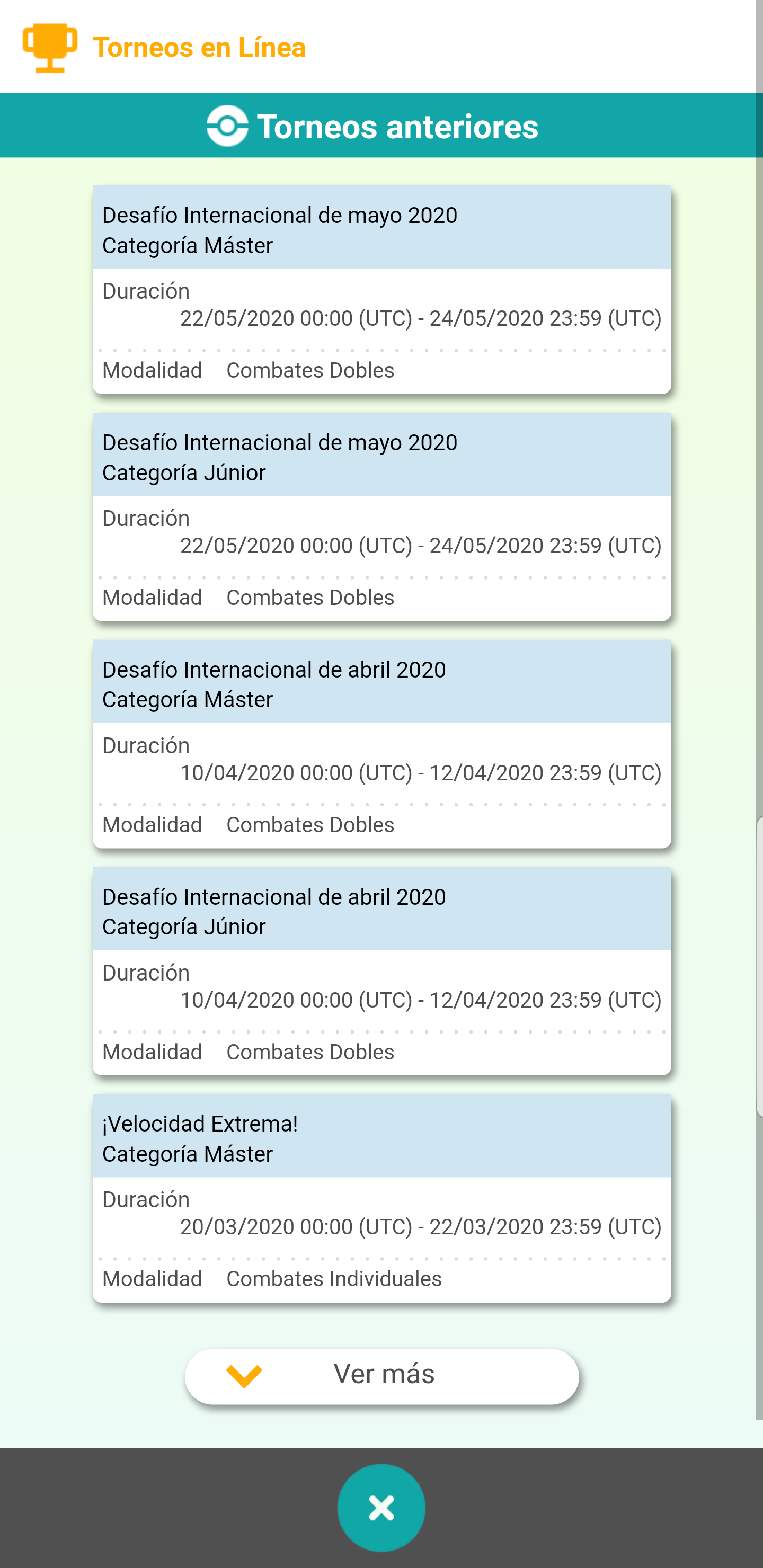Close the previous tournaments screen
This screenshot has width=763, height=1568.
coord(381,1507)
